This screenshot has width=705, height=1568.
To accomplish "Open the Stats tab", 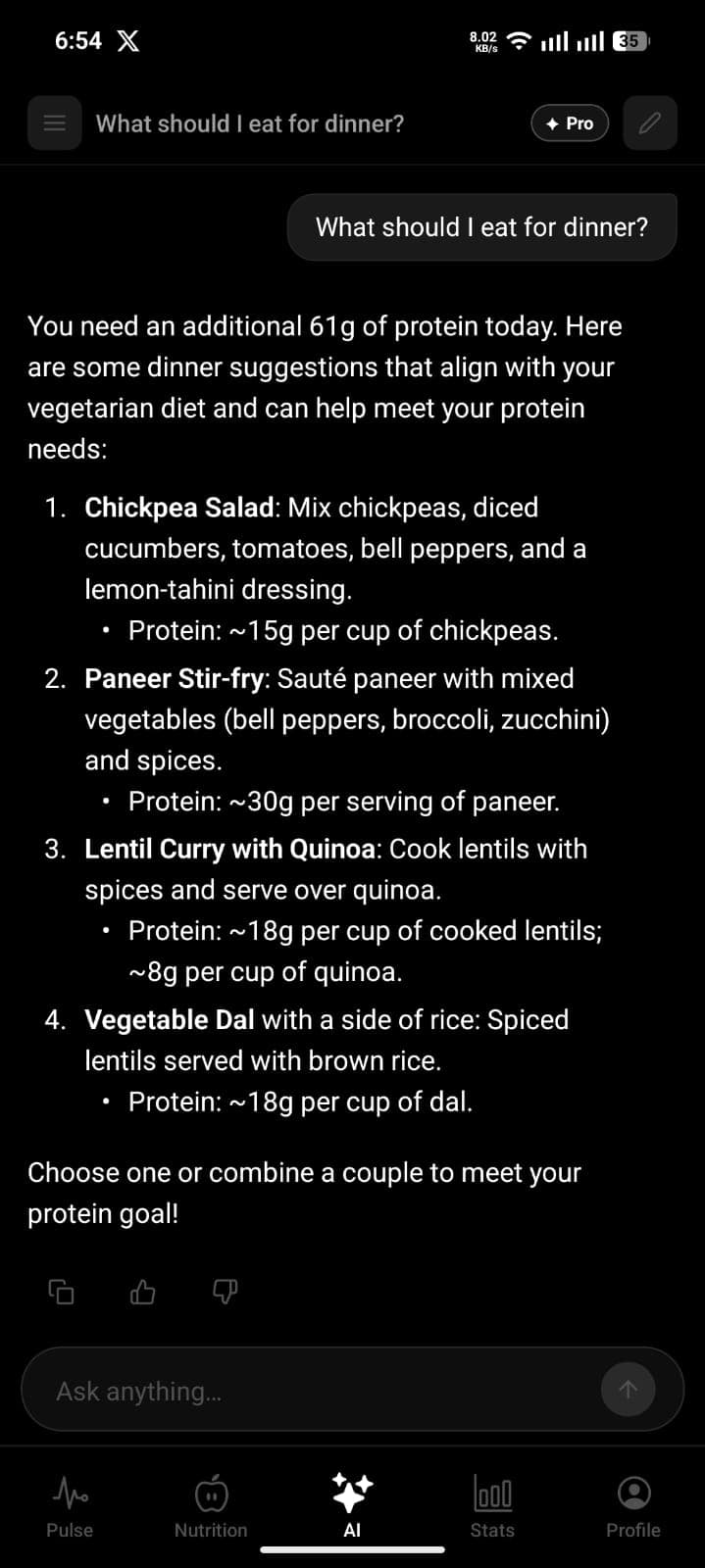I will (492, 1507).
